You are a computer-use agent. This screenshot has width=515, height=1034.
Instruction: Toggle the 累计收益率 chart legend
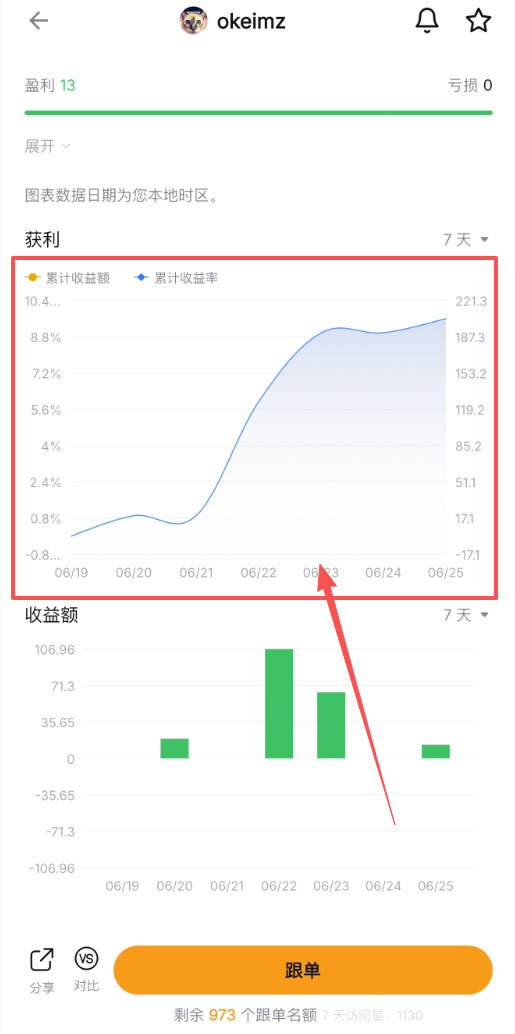pos(175,278)
